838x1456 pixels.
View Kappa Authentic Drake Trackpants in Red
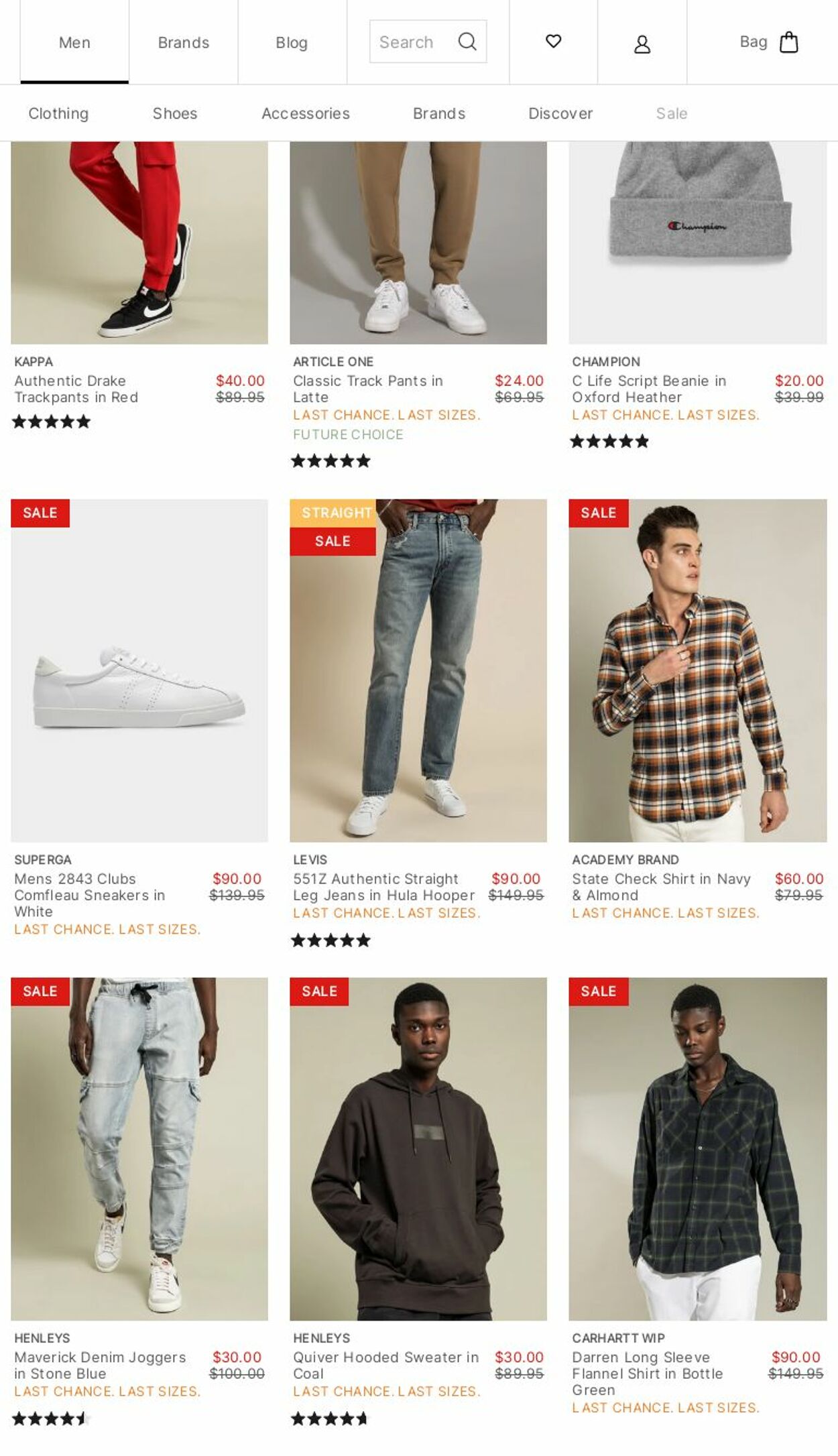point(76,389)
